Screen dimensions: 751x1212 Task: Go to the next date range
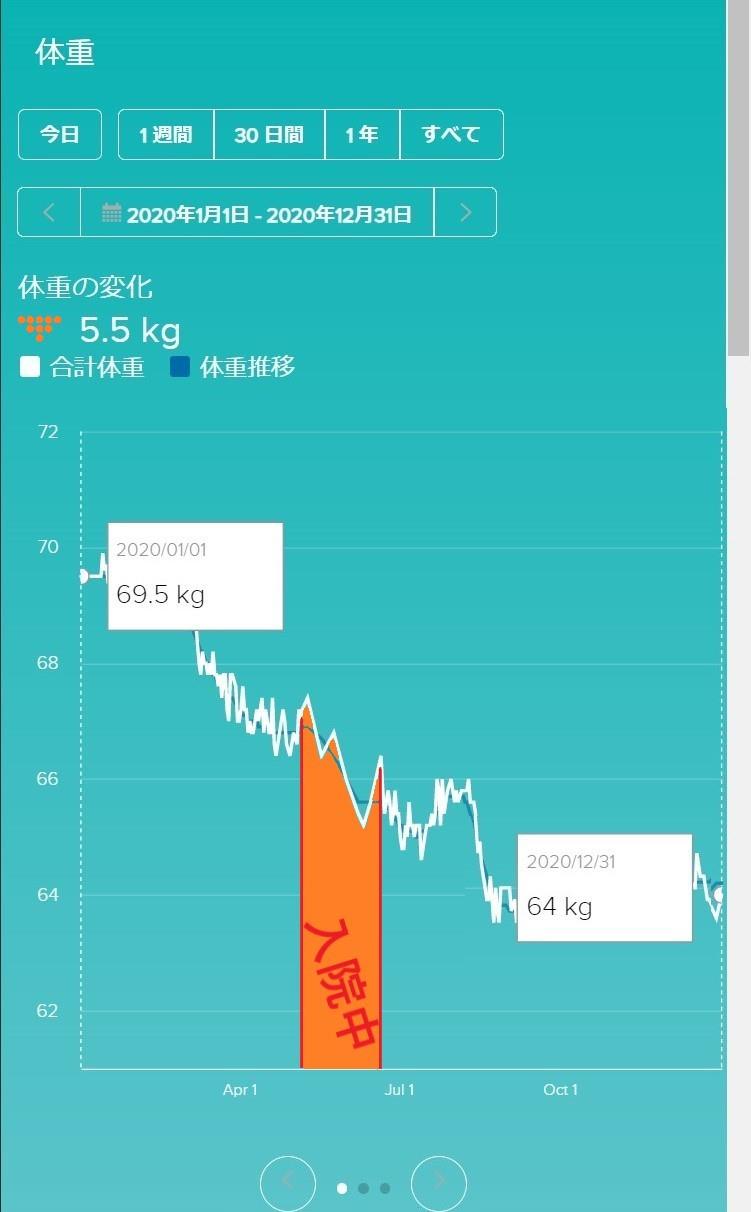pyautogui.click(x=465, y=212)
